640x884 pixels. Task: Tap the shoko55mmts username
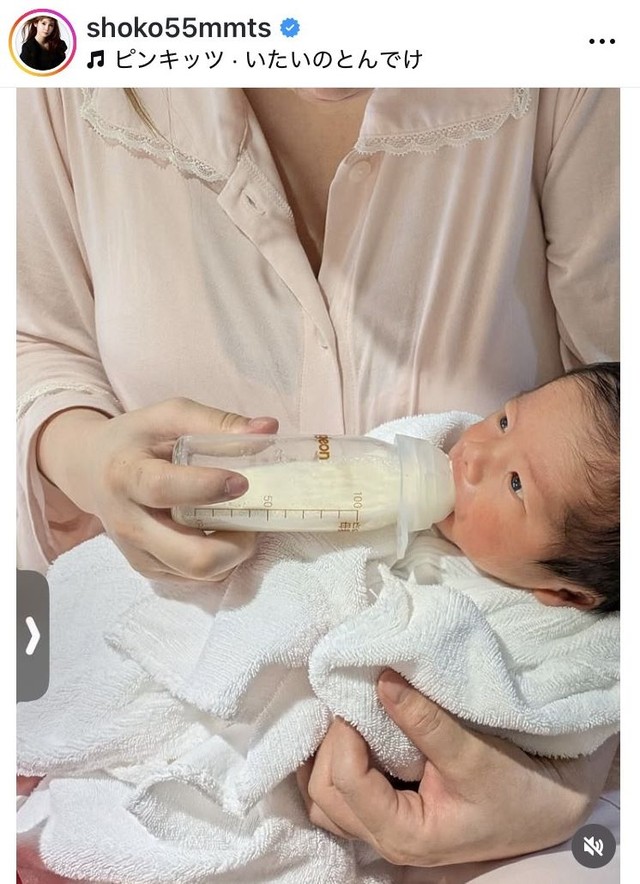click(x=178, y=28)
